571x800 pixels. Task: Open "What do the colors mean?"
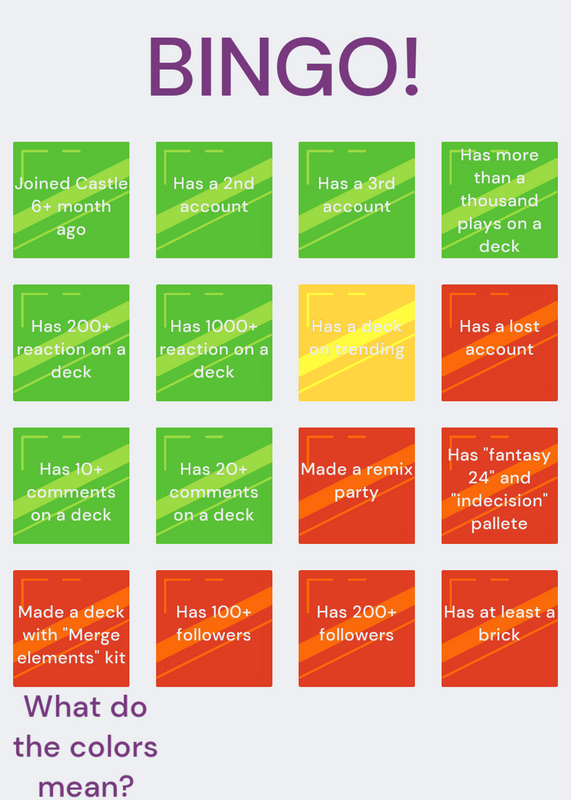coord(85,746)
